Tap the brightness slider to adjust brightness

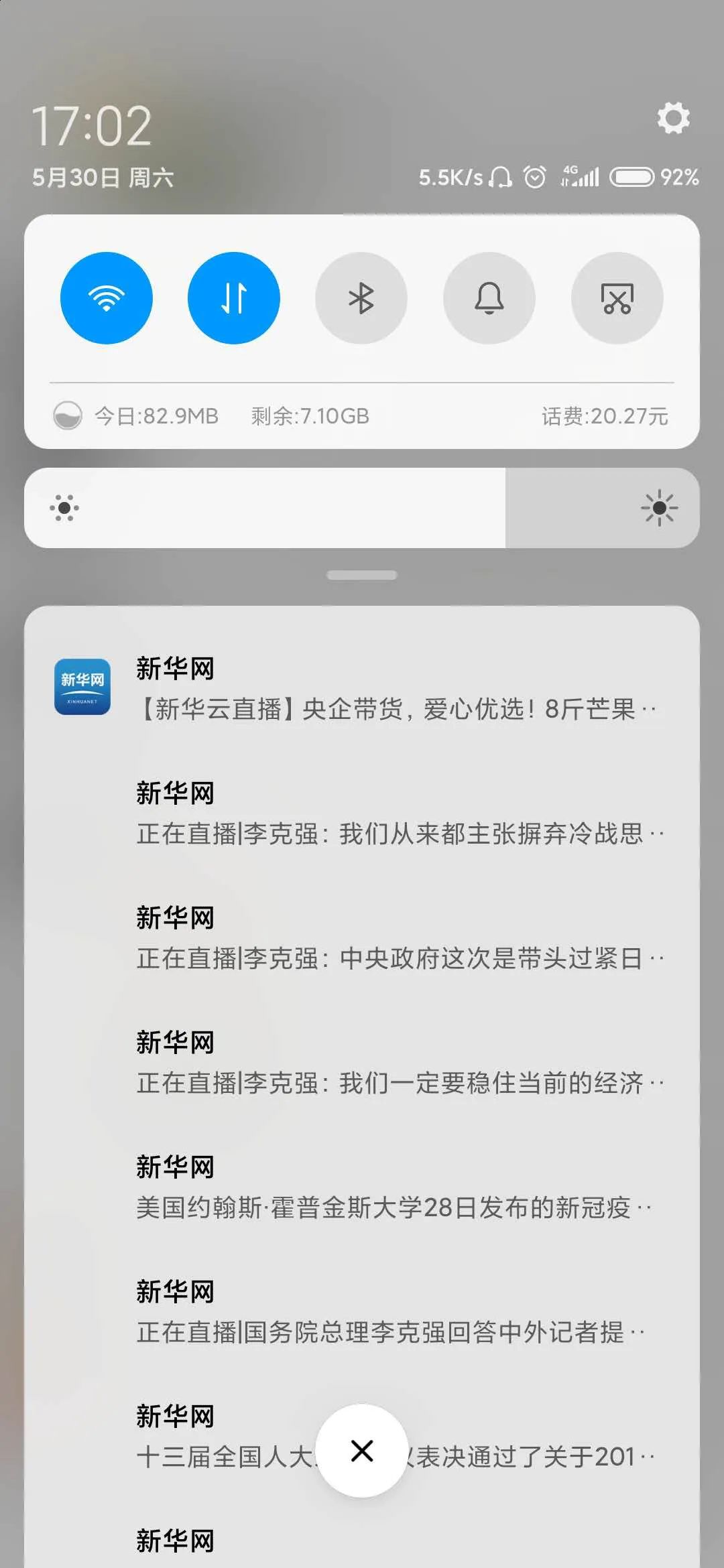[x=362, y=508]
